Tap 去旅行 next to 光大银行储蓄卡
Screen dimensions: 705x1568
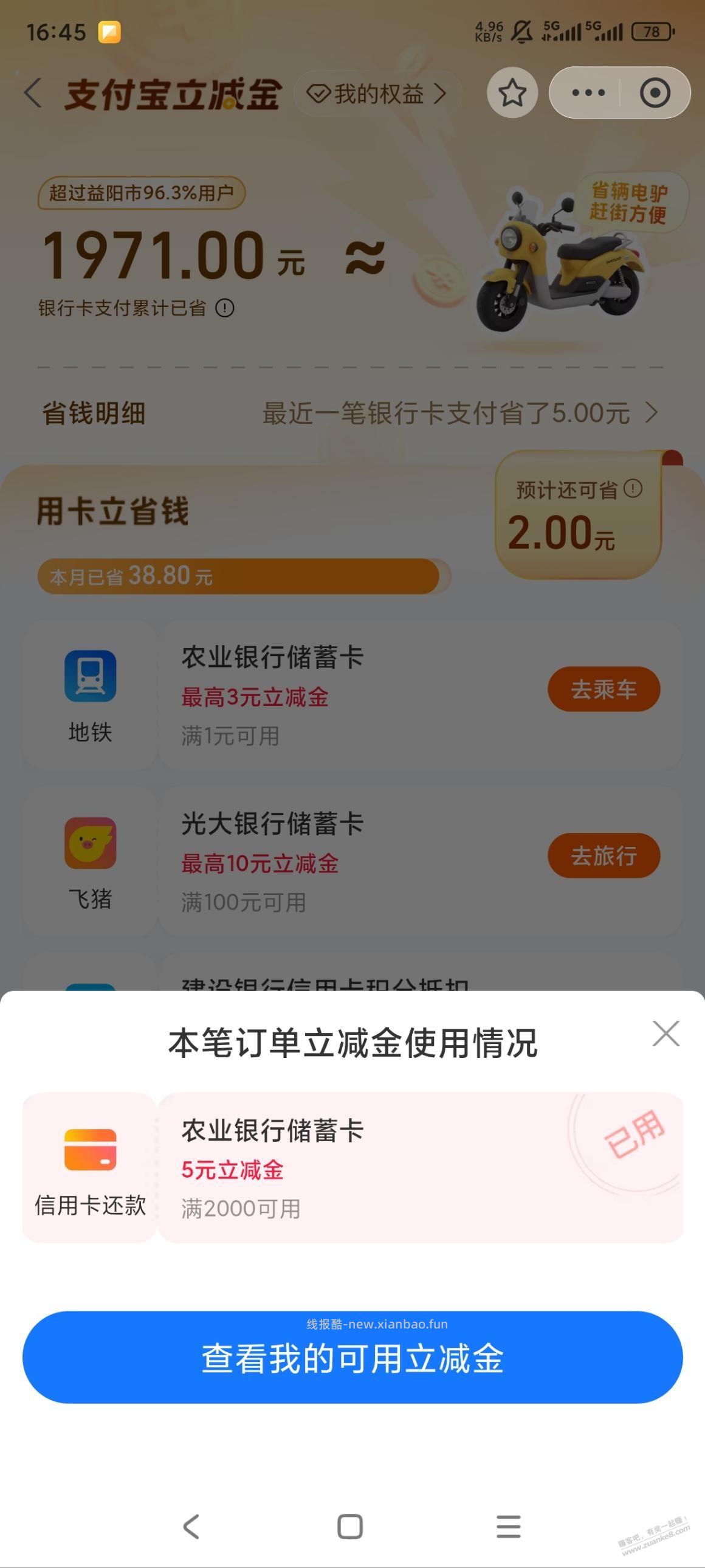[602, 856]
